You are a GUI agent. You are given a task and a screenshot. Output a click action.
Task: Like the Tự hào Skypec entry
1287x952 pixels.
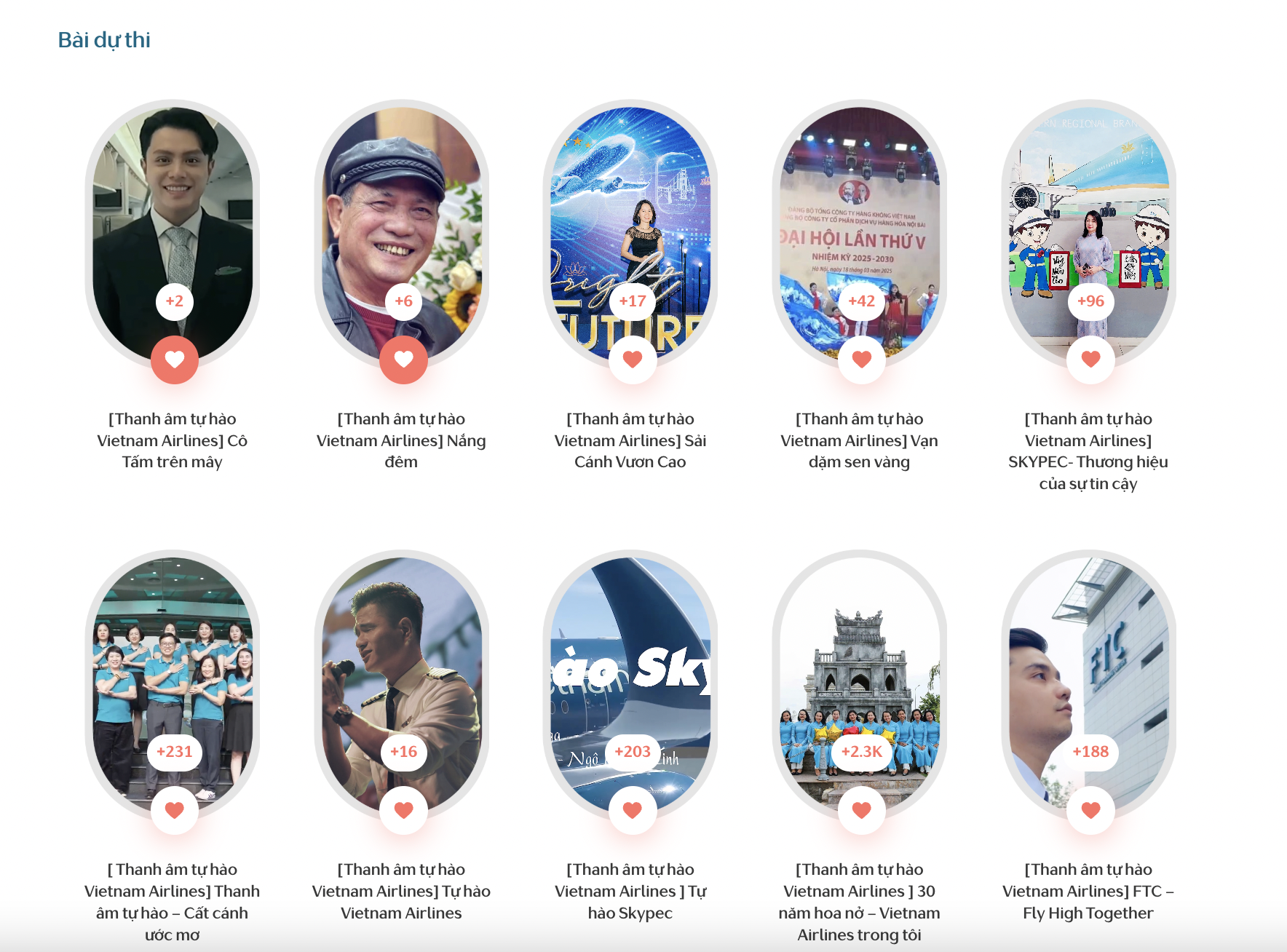(633, 810)
